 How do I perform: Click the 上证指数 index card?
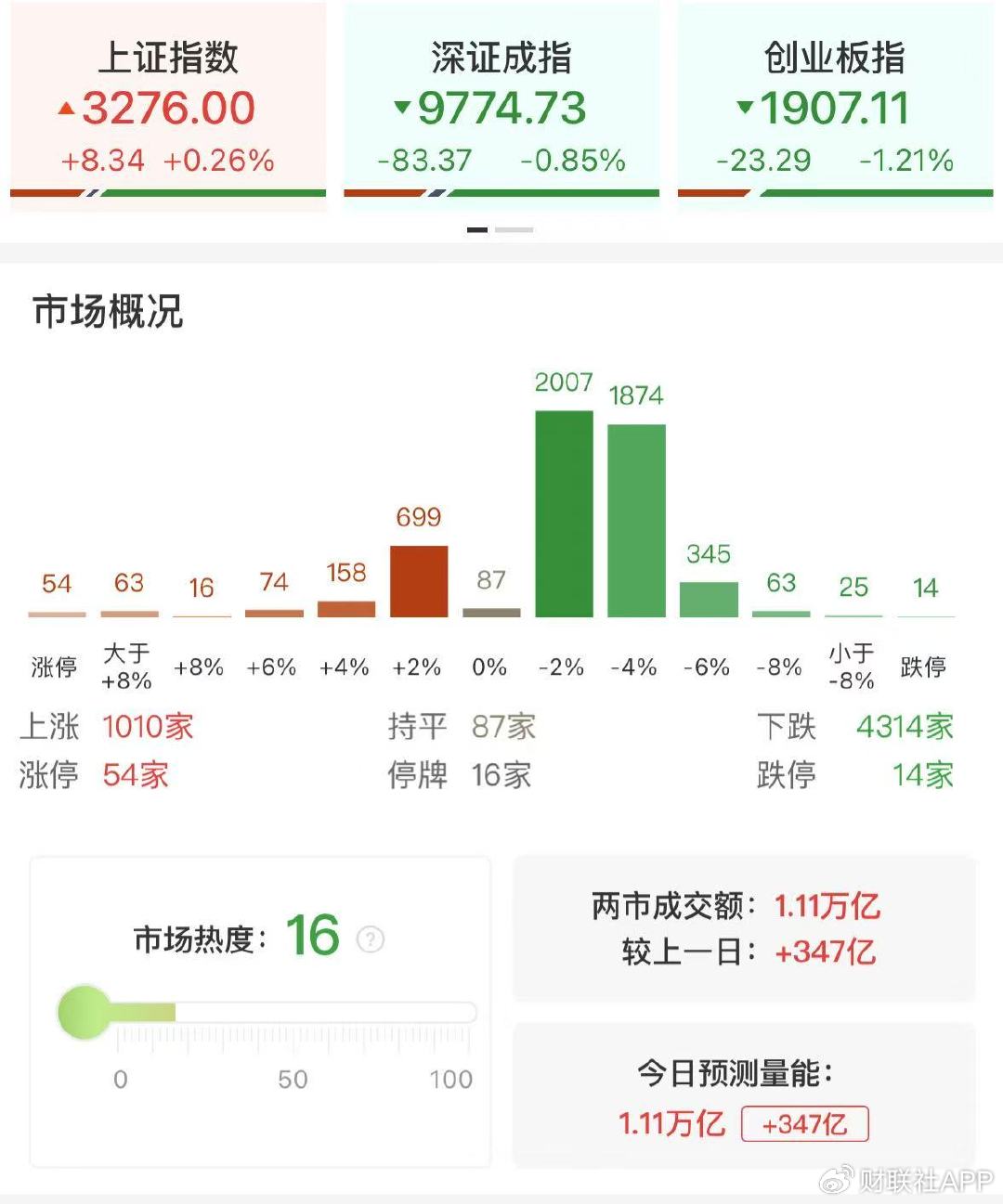coord(167,102)
